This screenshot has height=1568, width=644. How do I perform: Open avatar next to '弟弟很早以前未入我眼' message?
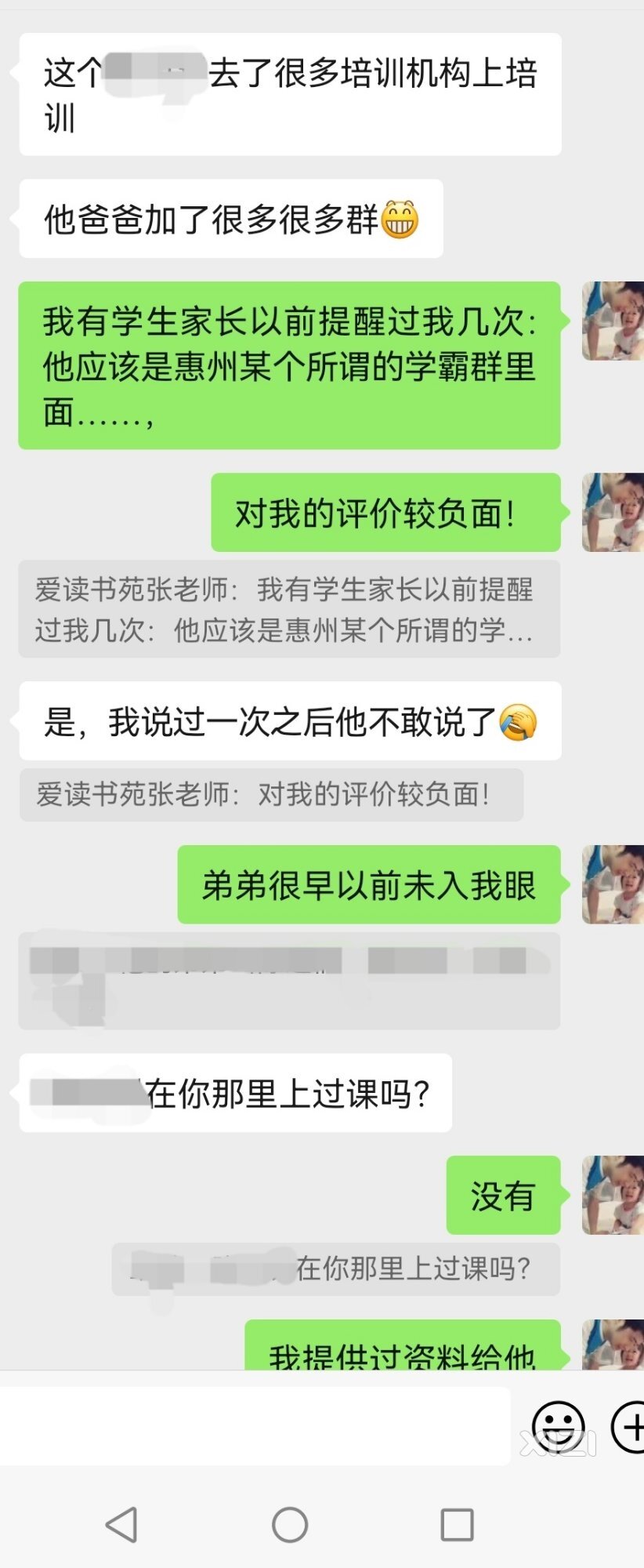pos(612,884)
